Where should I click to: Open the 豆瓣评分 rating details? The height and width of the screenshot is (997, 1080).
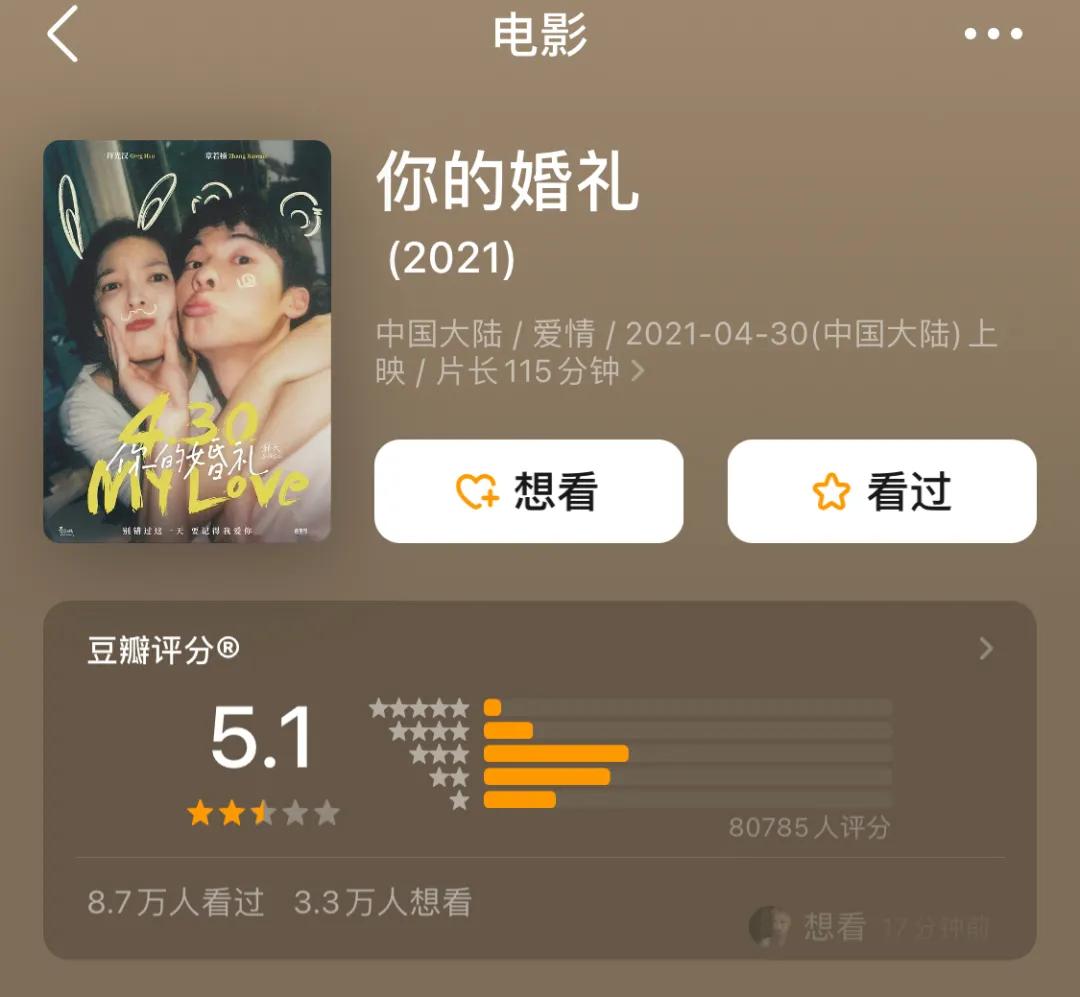[x=986, y=649]
